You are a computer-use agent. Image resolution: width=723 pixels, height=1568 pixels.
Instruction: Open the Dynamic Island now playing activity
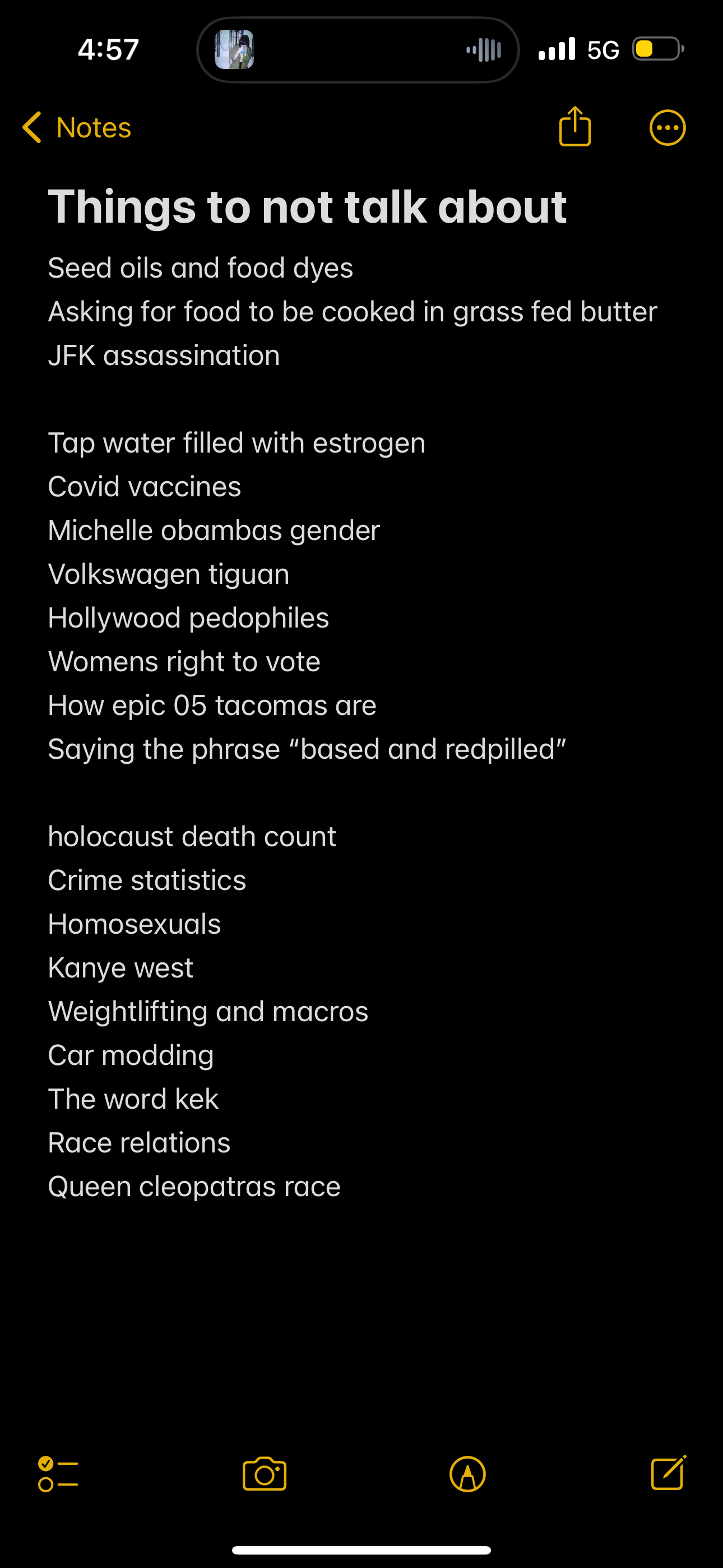[358, 50]
